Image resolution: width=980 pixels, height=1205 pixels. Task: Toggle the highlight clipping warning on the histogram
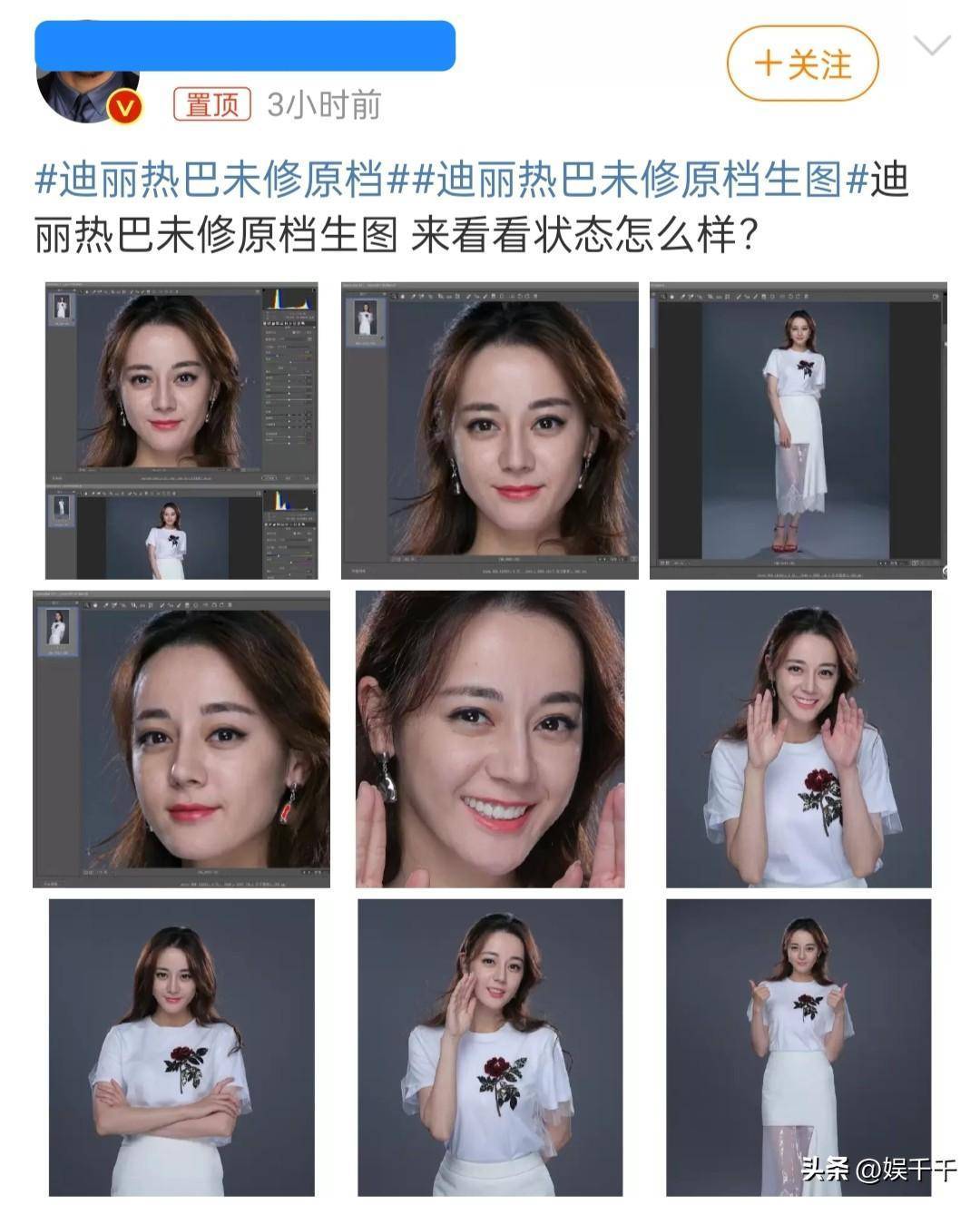(x=314, y=290)
